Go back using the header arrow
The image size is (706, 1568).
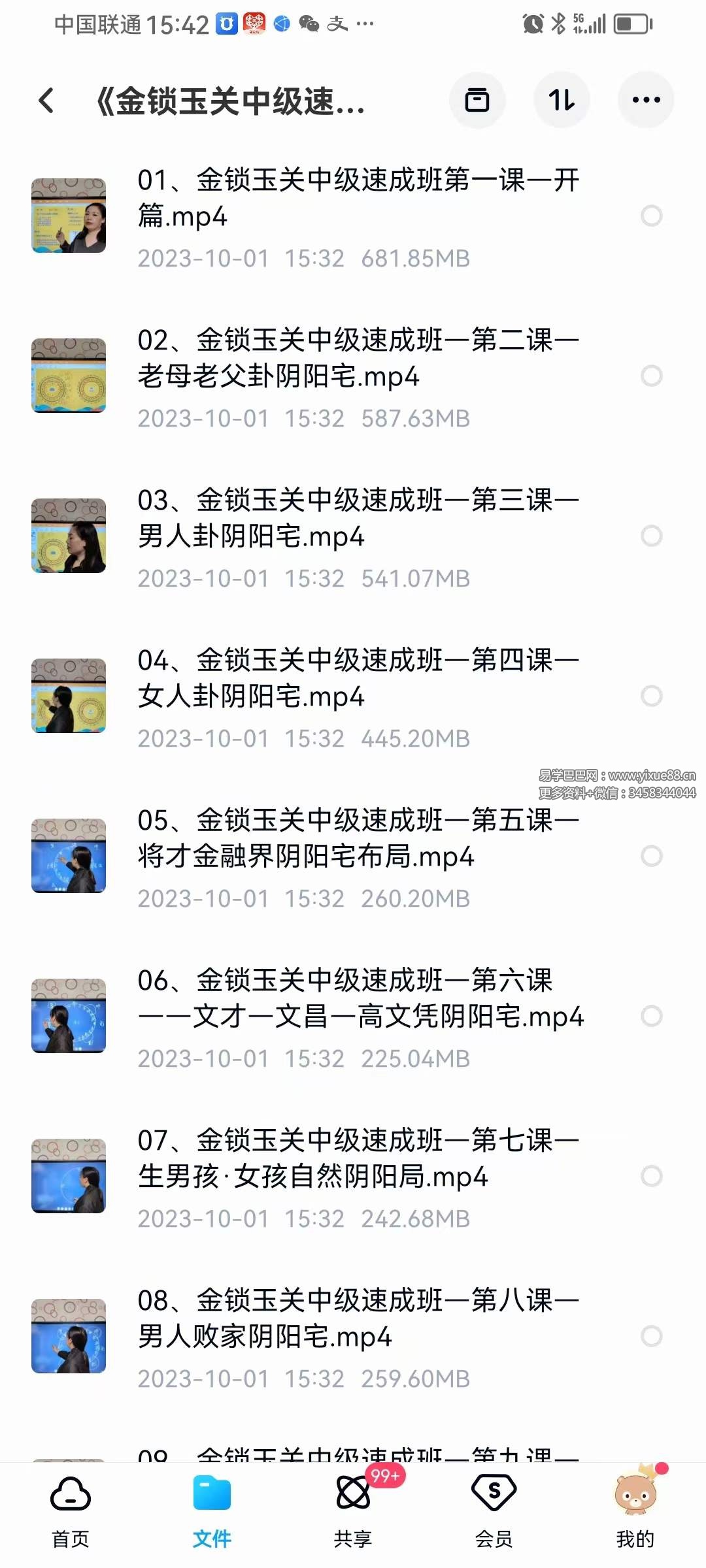click(x=46, y=101)
